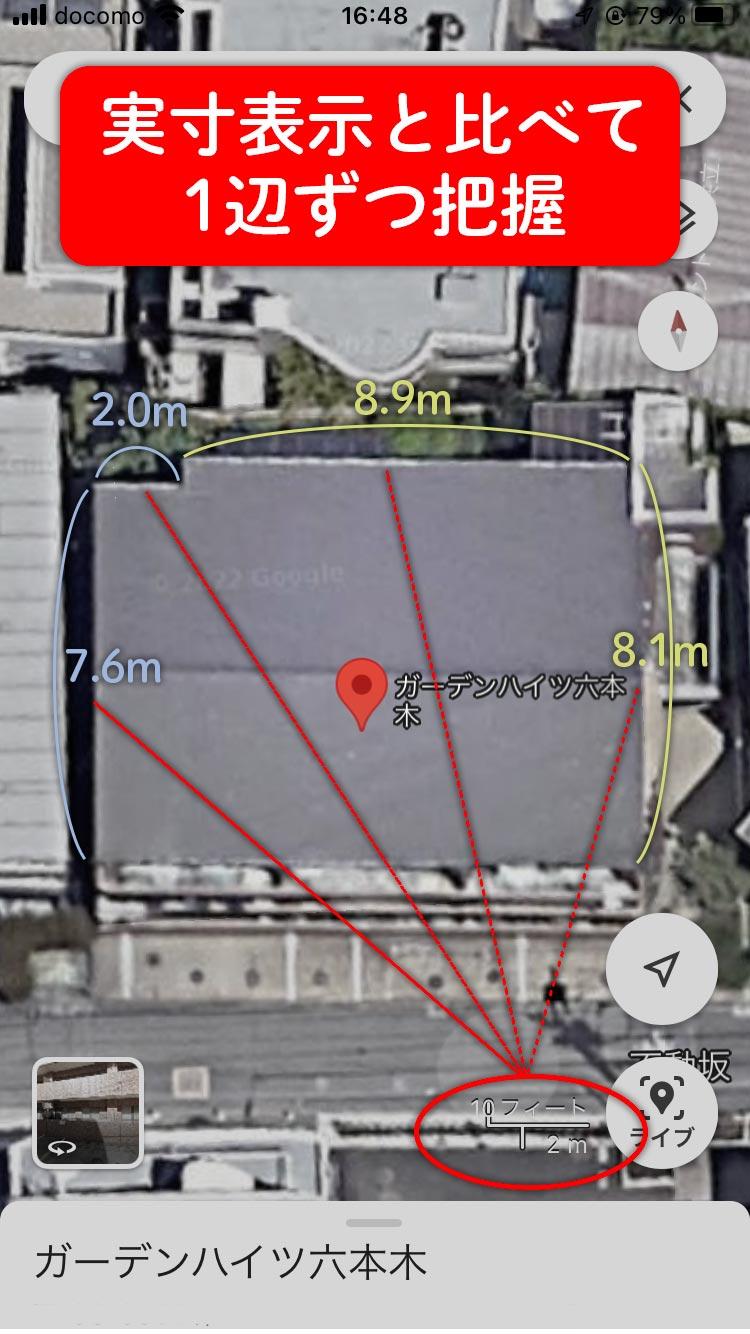Center the map on my current location
Screen dimensions: 750x1334
(661, 968)
